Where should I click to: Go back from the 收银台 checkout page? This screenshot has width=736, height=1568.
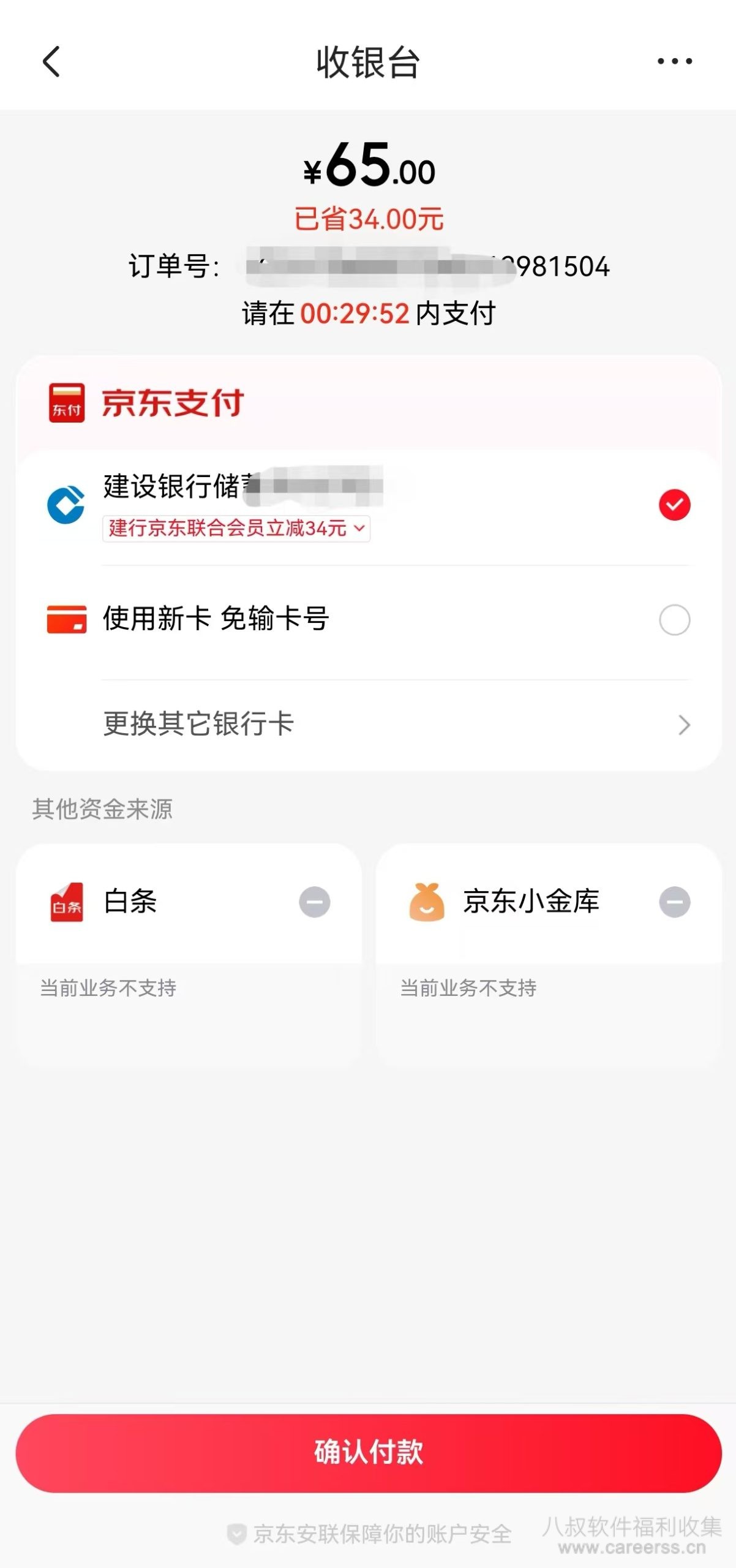tap(51, 62)
